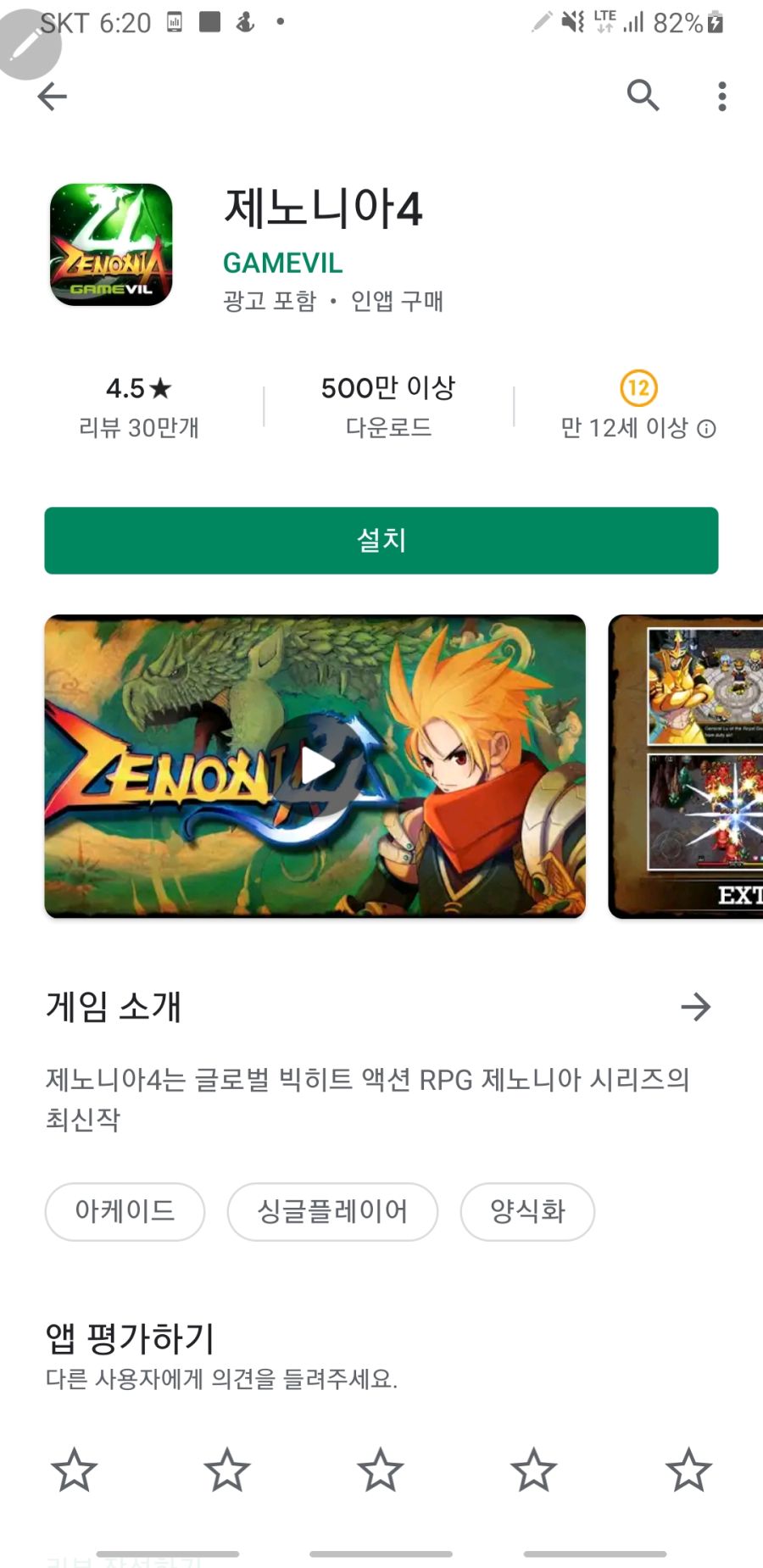Tap the 설치 install button
The height and width of the screenshot is (1568, 763).
(381, 540)
